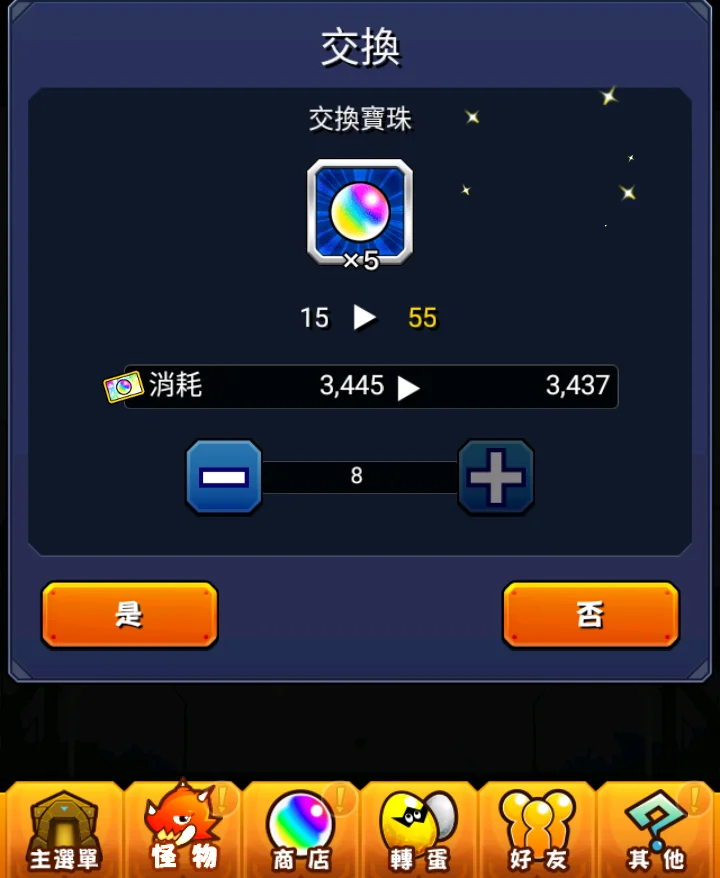Open the 其他 others tab
The image size is (720, 878).
656,832
